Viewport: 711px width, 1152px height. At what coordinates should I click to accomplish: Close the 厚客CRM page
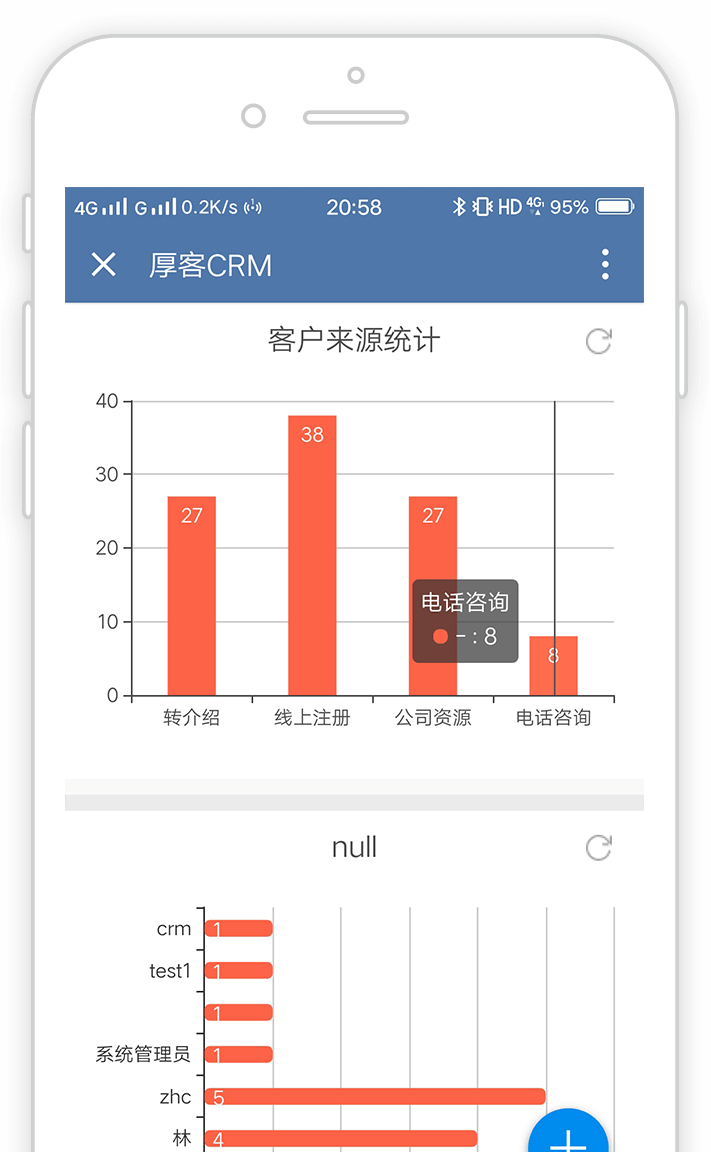[104, 265]
